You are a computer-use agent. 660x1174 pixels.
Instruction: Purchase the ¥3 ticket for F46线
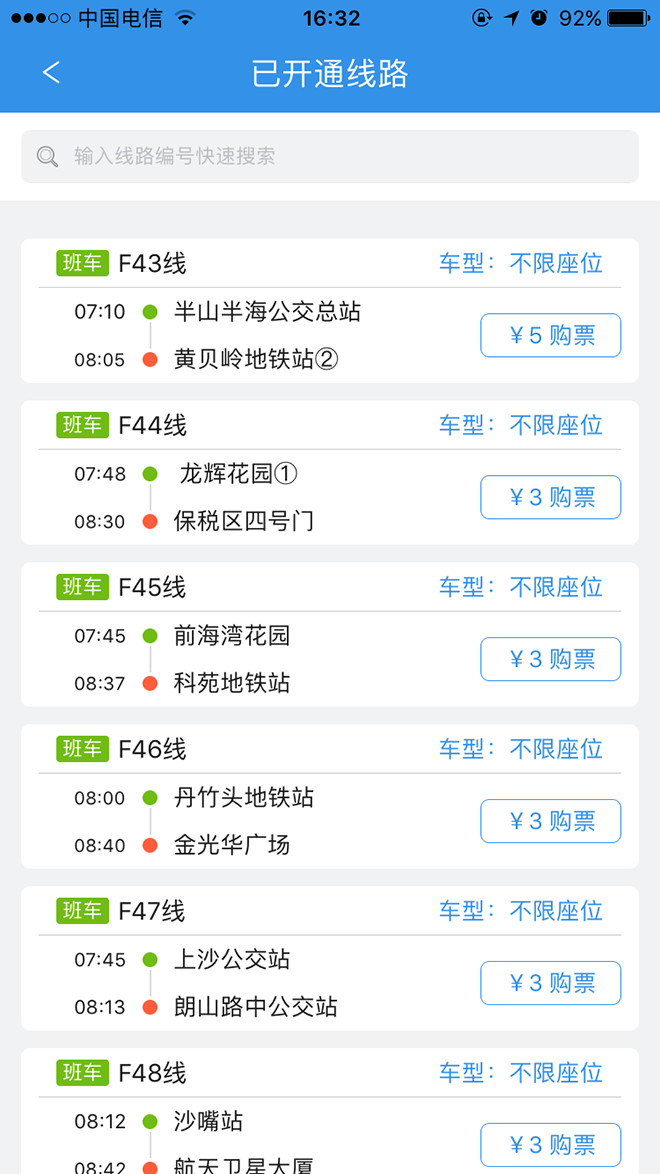(x=550, y=821)
